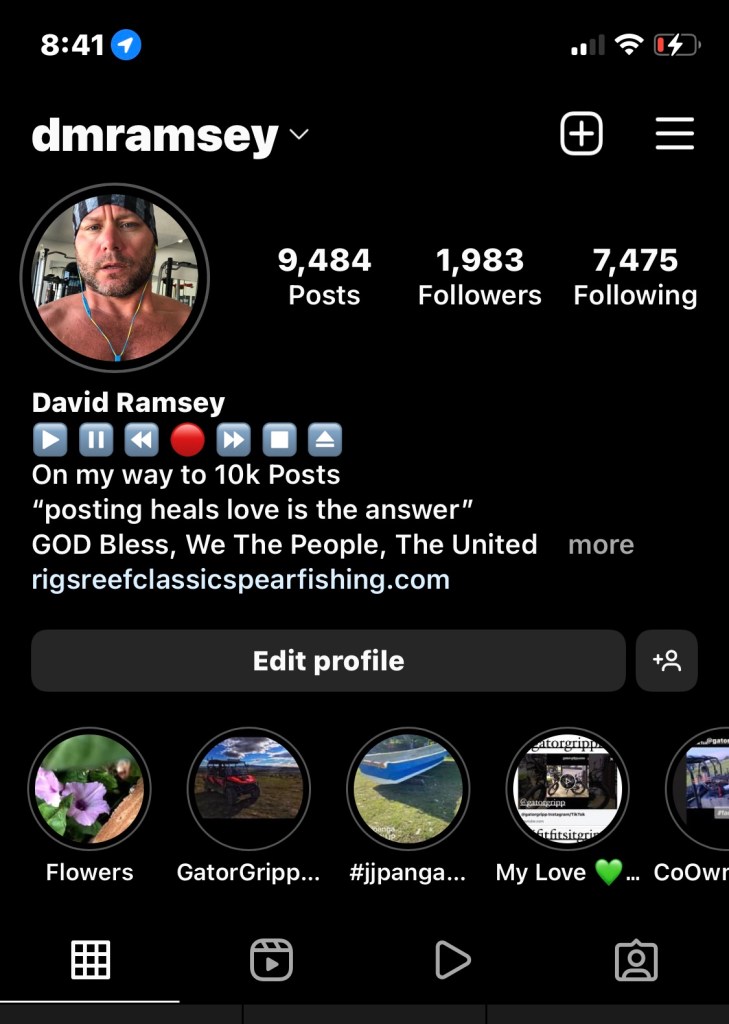Open the profile picture

click(115, 279)
